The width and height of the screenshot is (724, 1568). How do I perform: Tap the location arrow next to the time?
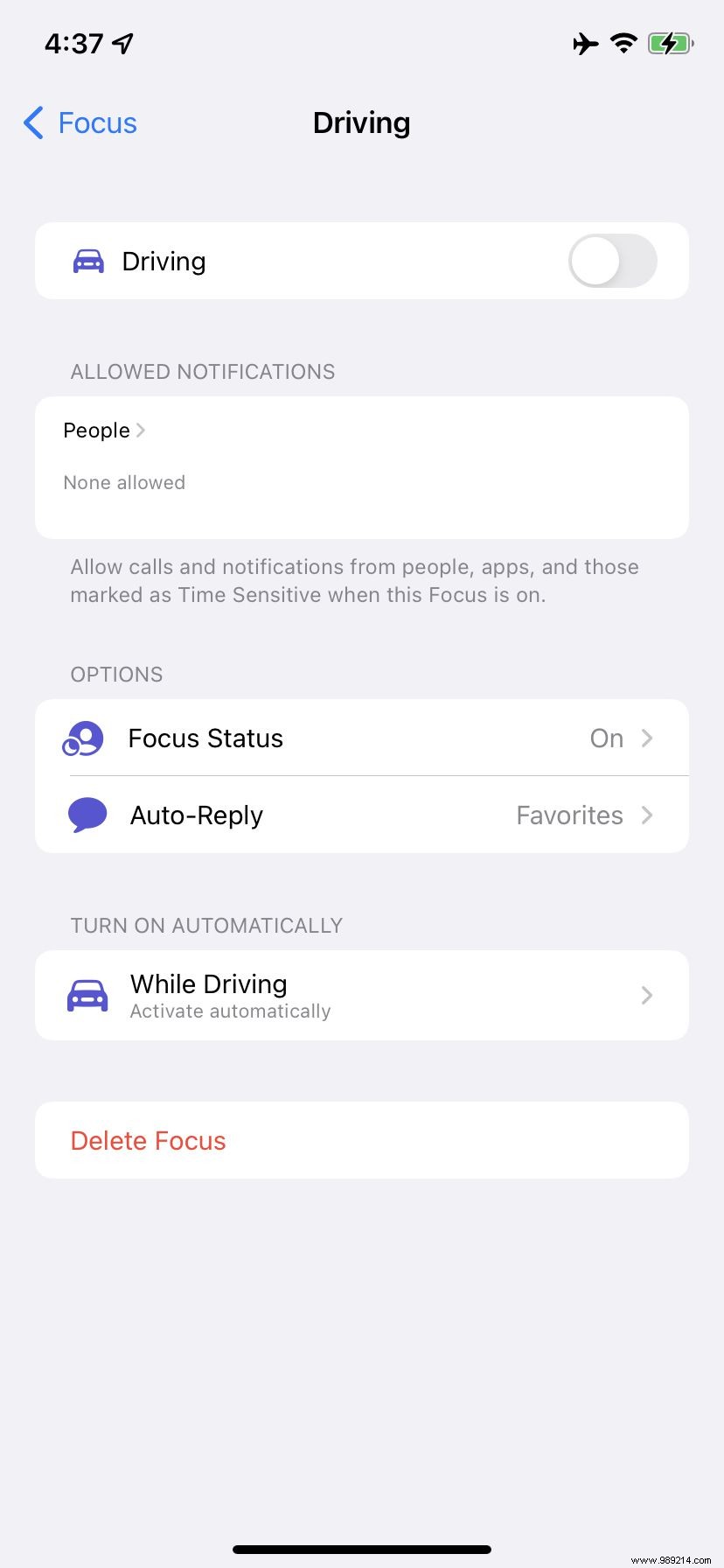(x=120, y=41)
